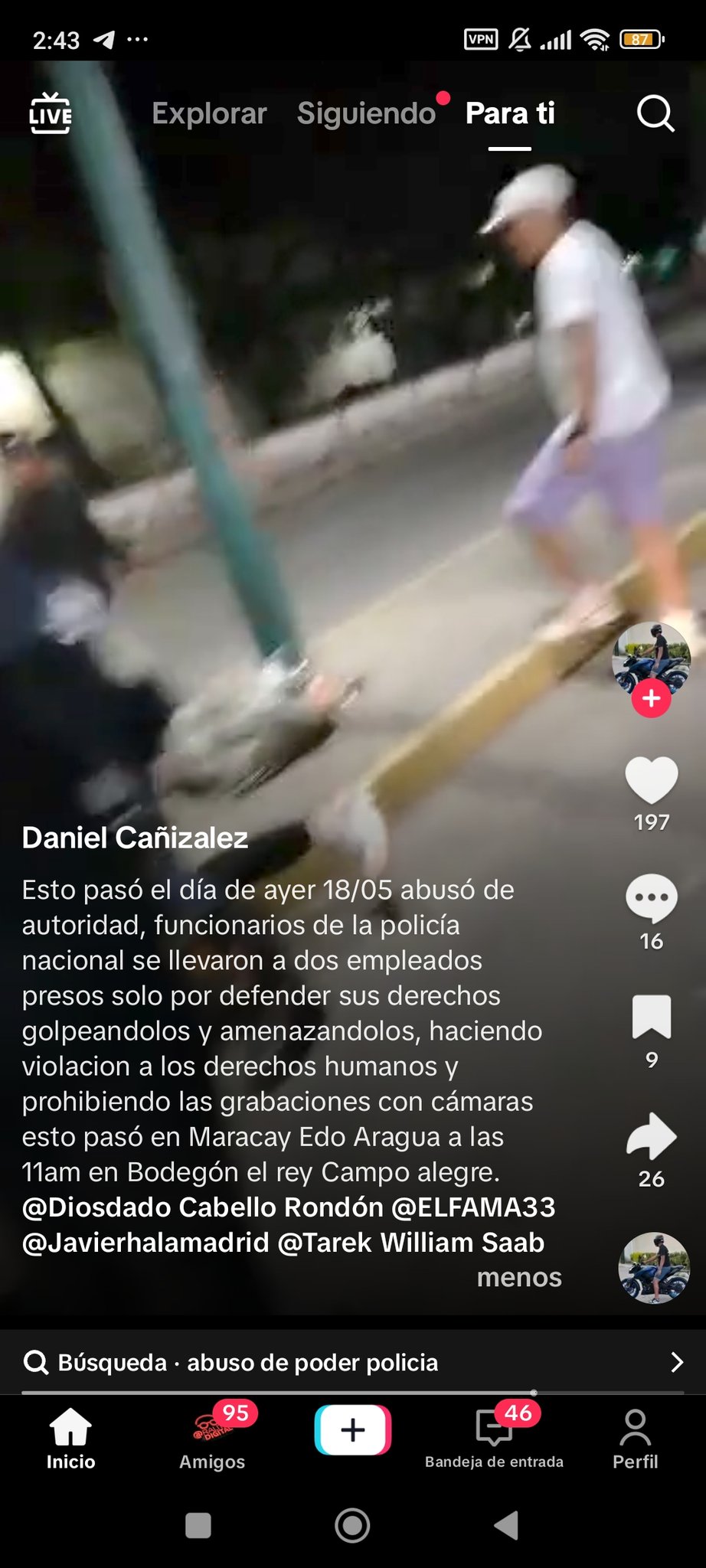This screenshot has height=1568, width=706.
Task: Open Bandeja de entrada inbox
Action: (x=494, y=1439)
